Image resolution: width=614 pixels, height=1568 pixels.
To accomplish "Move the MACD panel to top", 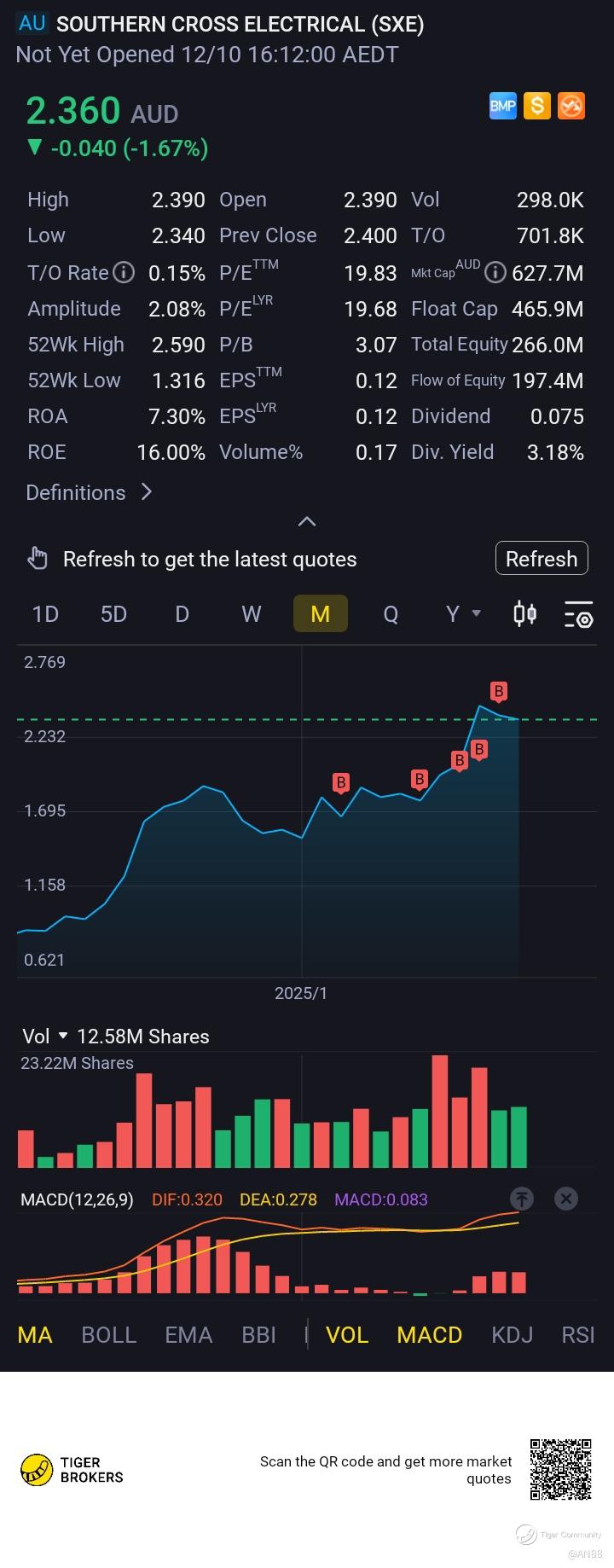I will pyautogui.click(x=522, y=1199).
